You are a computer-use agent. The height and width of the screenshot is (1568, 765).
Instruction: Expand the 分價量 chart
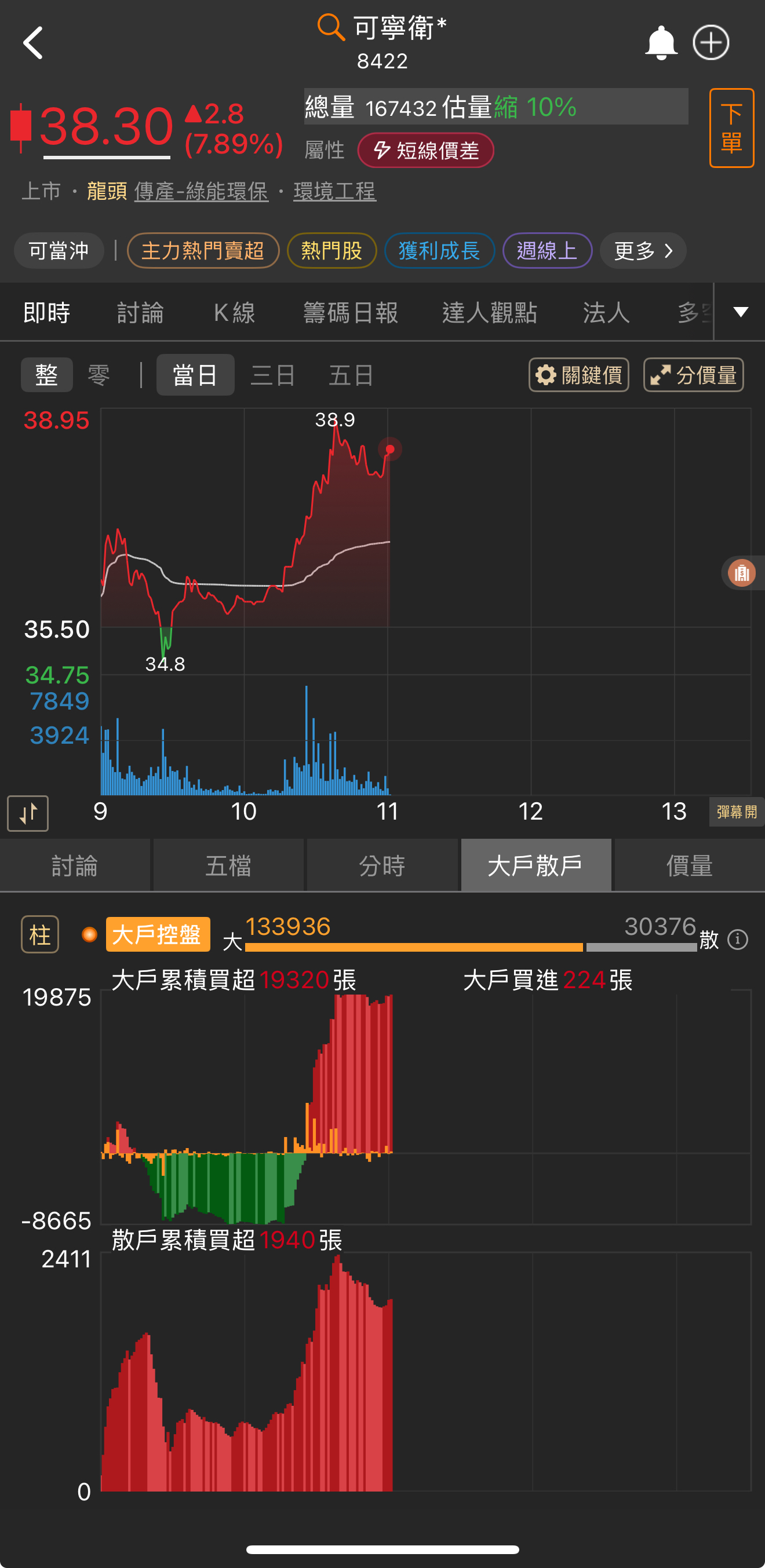tap(693, 375)
